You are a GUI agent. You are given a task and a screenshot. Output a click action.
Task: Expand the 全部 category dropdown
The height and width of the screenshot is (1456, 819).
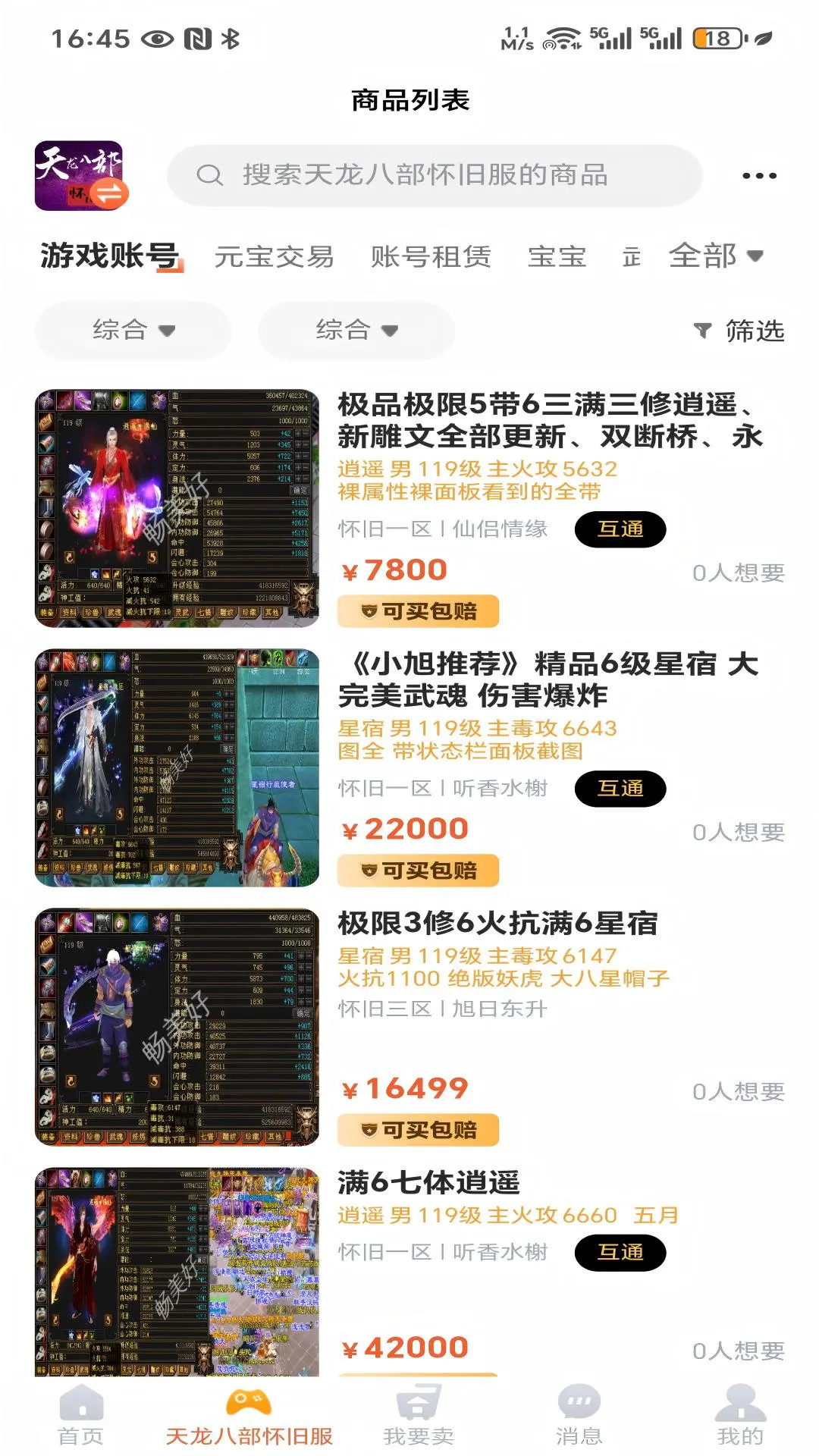point(714,256)
